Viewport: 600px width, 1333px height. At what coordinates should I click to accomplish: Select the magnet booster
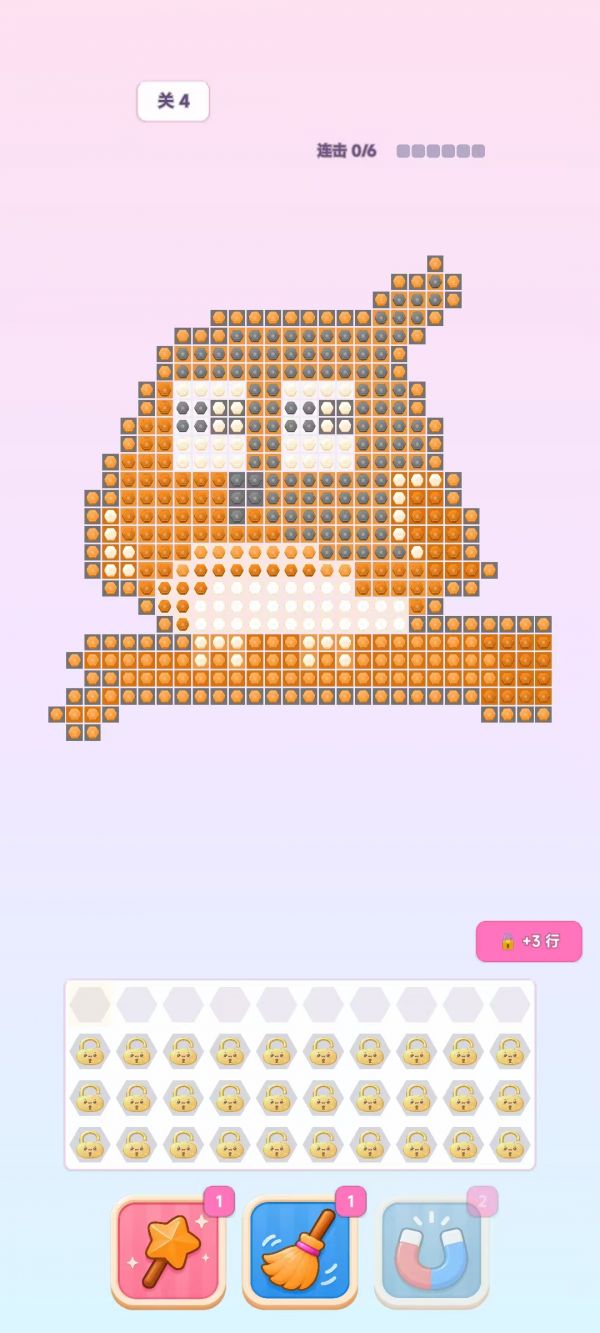432,1251
